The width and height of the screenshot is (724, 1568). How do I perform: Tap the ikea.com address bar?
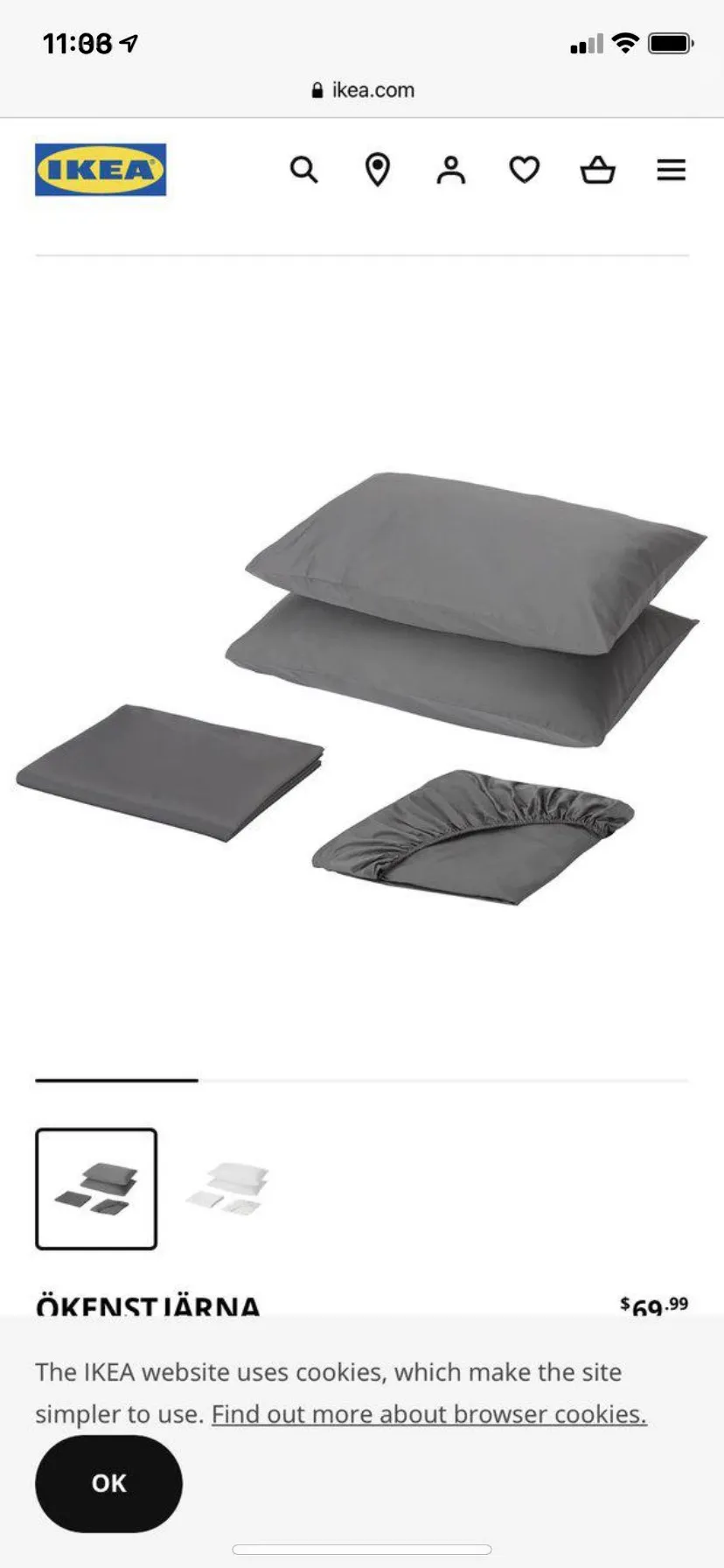point(362,90)
